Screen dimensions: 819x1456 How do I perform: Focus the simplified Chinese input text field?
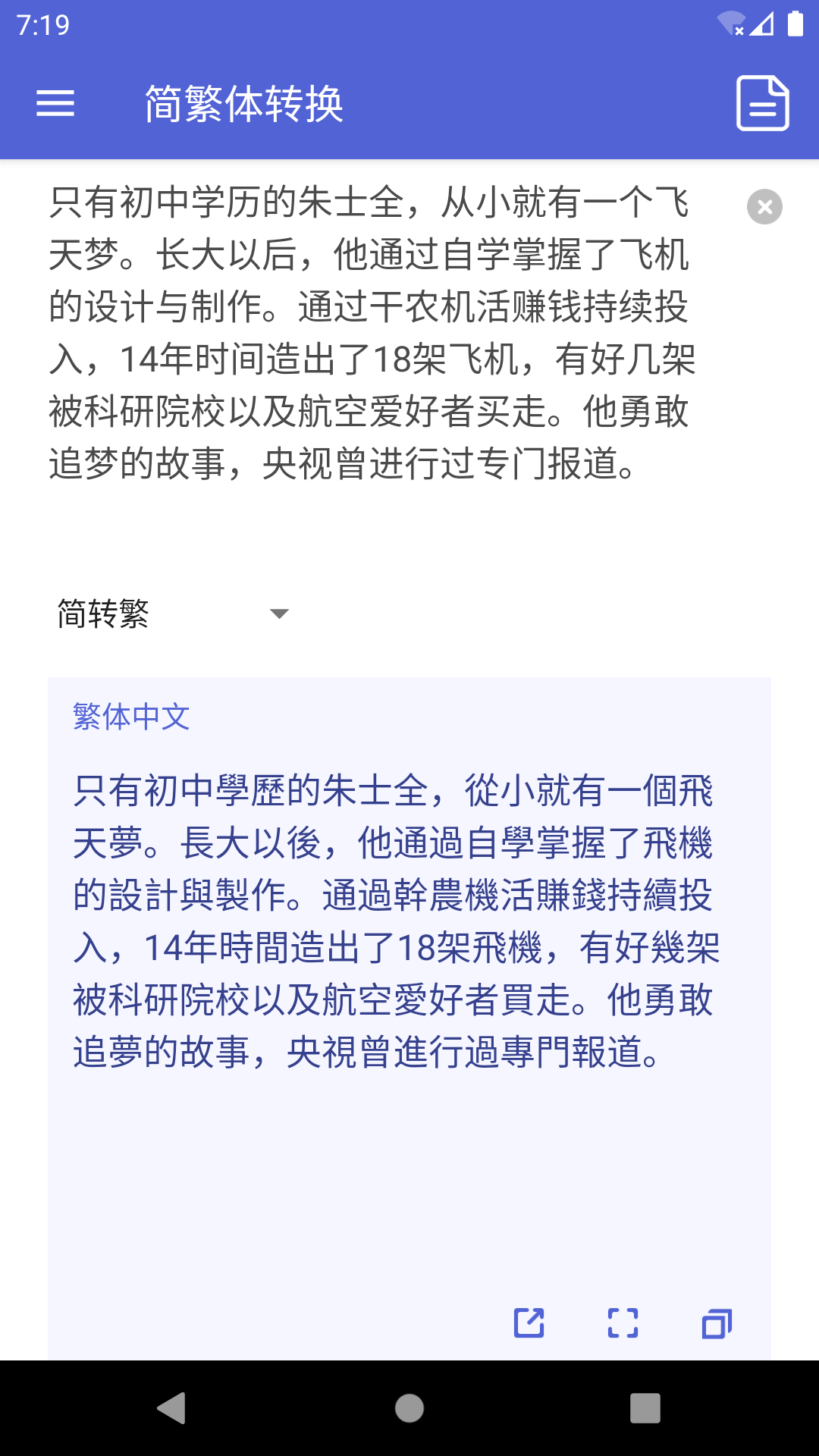(372, 334)
